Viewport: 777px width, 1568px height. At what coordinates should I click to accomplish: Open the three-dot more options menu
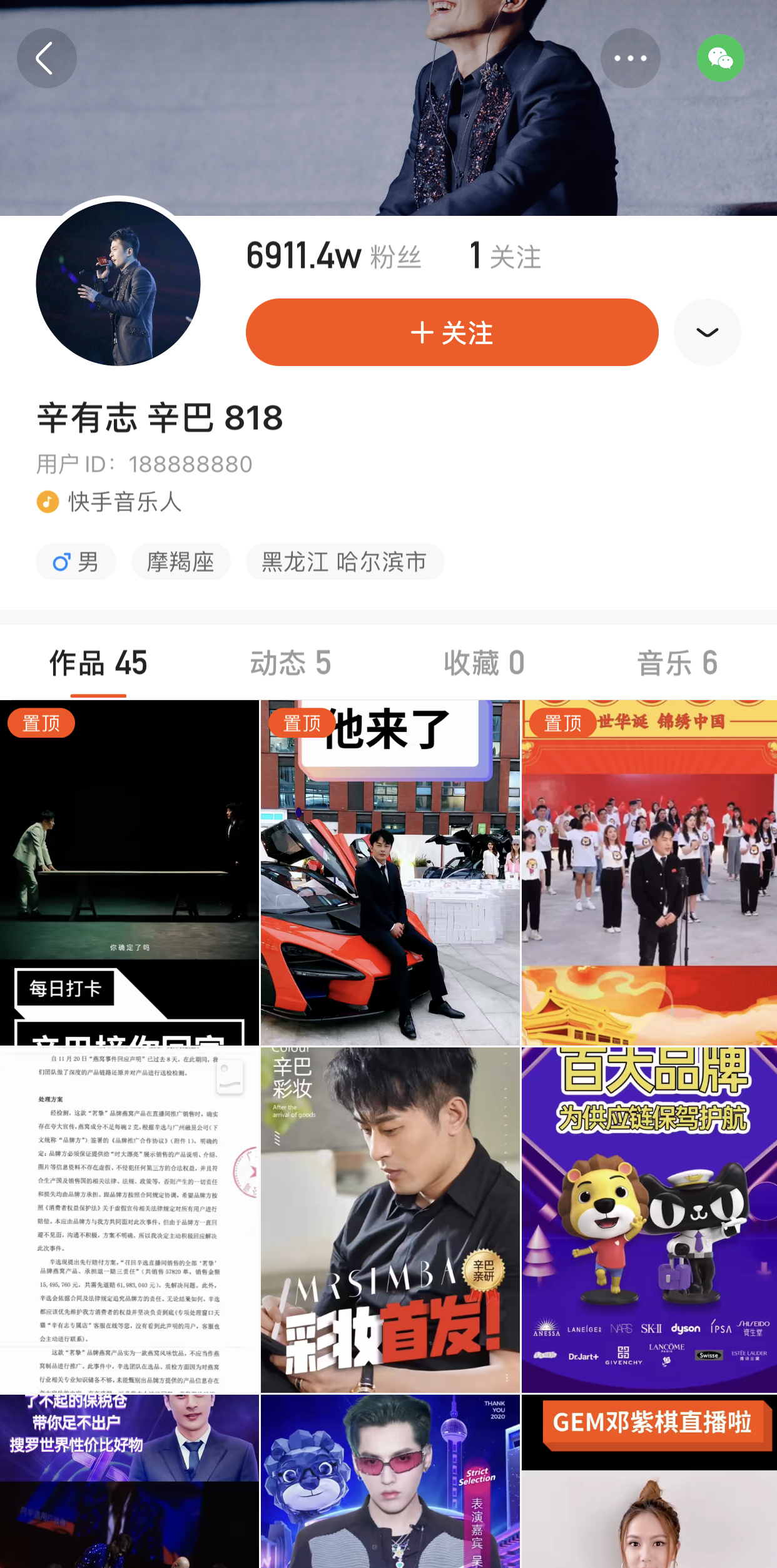(630, 58)
